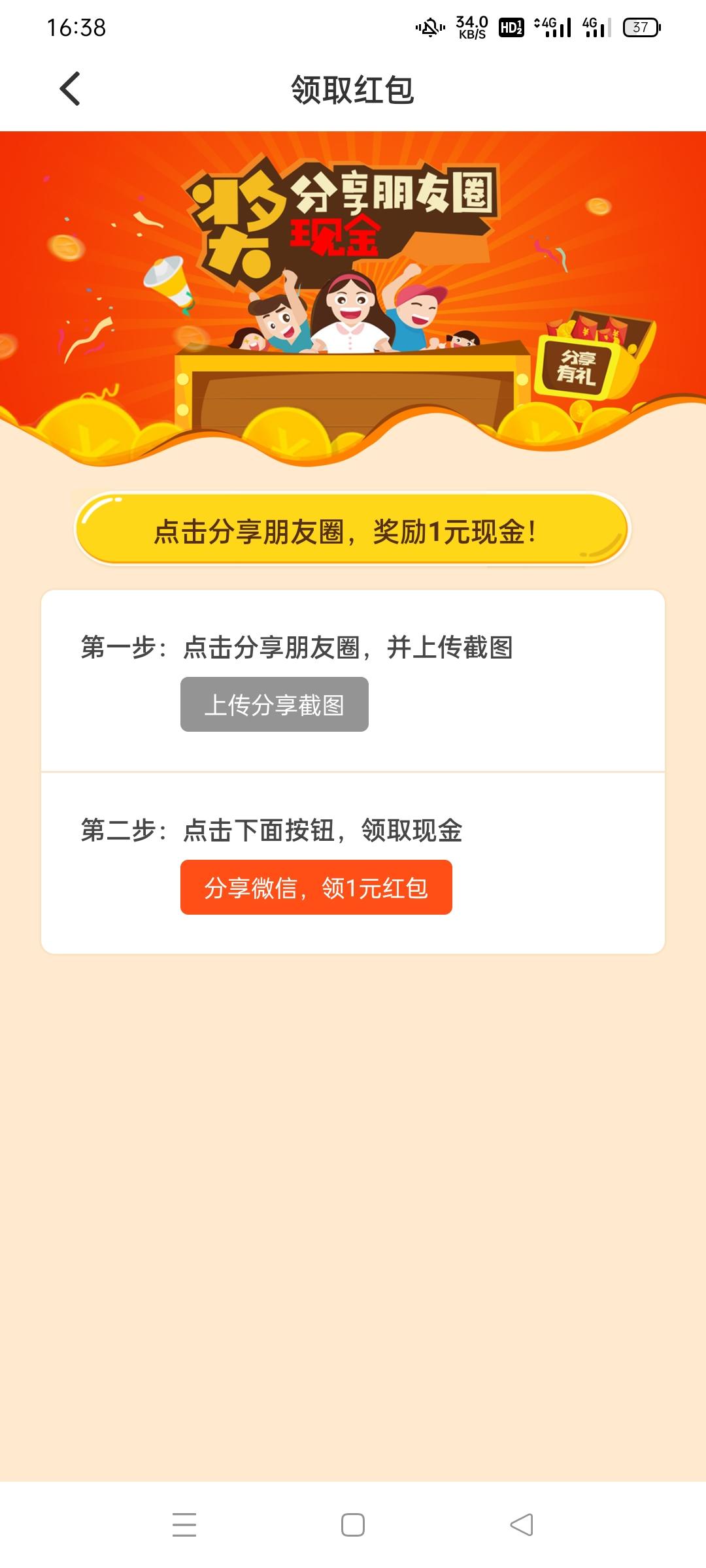Screen dimensions: 706x1568
Task: Go to the home screen via system navigation
Action: (353, 1525)
